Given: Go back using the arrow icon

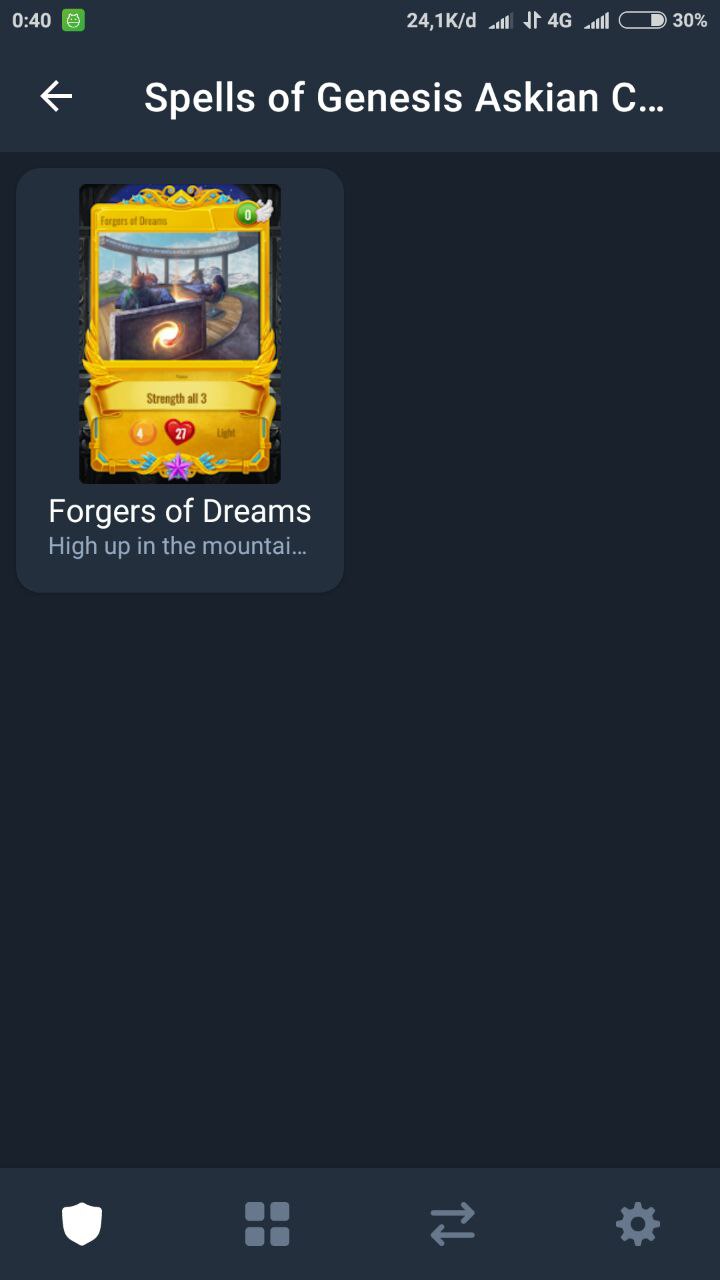Looking at the screenshot, I should pyautogui.click(x=56, y=97).
